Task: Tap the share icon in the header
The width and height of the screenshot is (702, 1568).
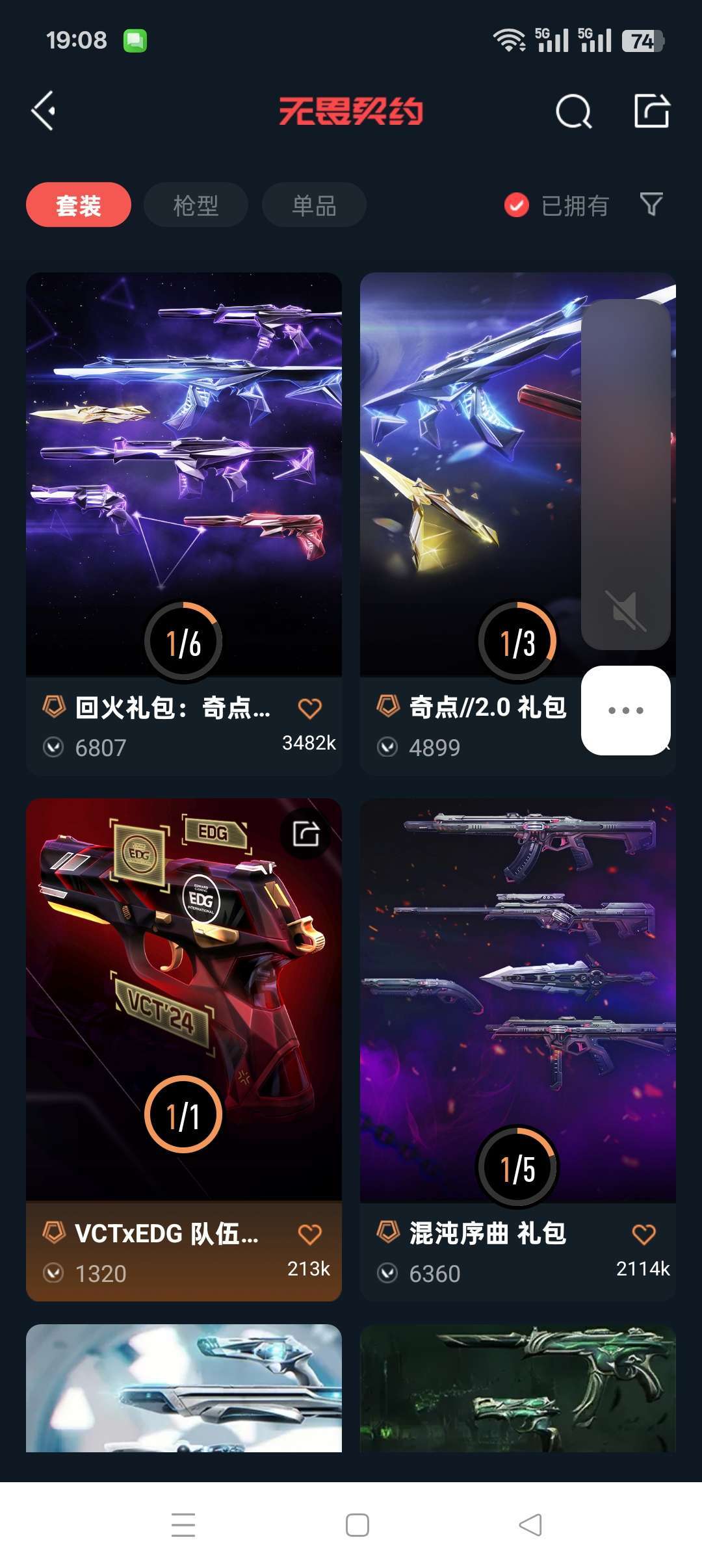Action: 652,111
